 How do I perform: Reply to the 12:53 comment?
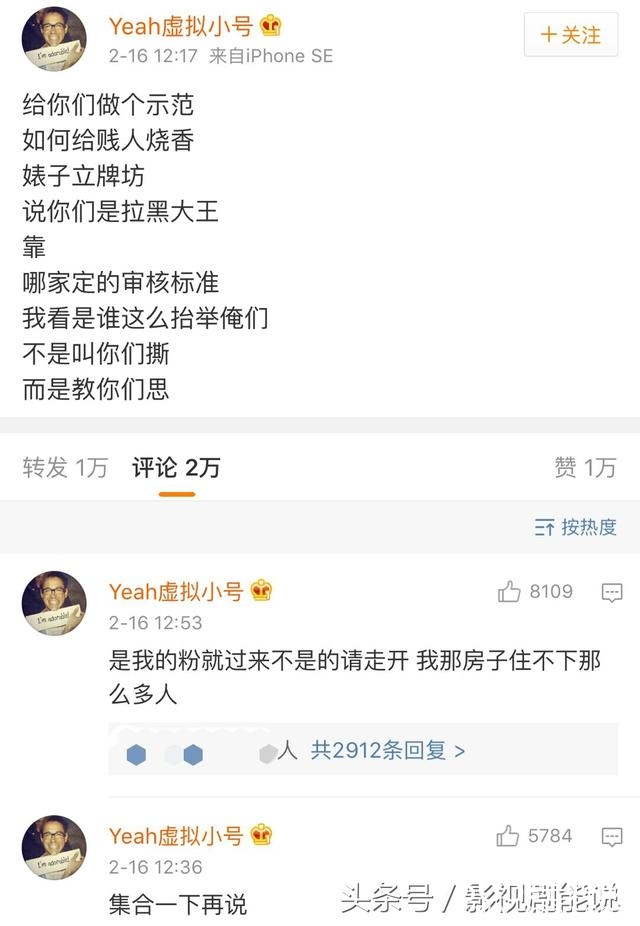pos(612,593)
